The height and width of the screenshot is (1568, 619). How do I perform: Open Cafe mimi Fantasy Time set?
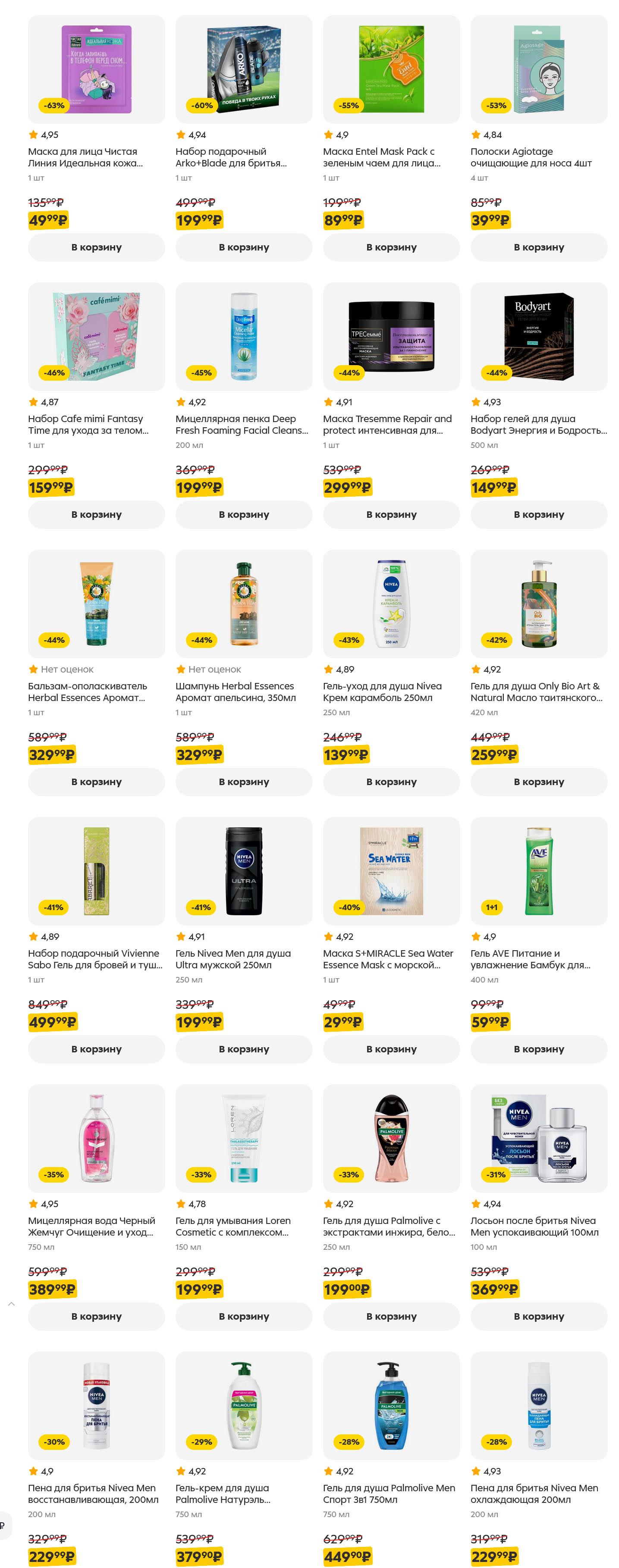click(x=96, y=337)
